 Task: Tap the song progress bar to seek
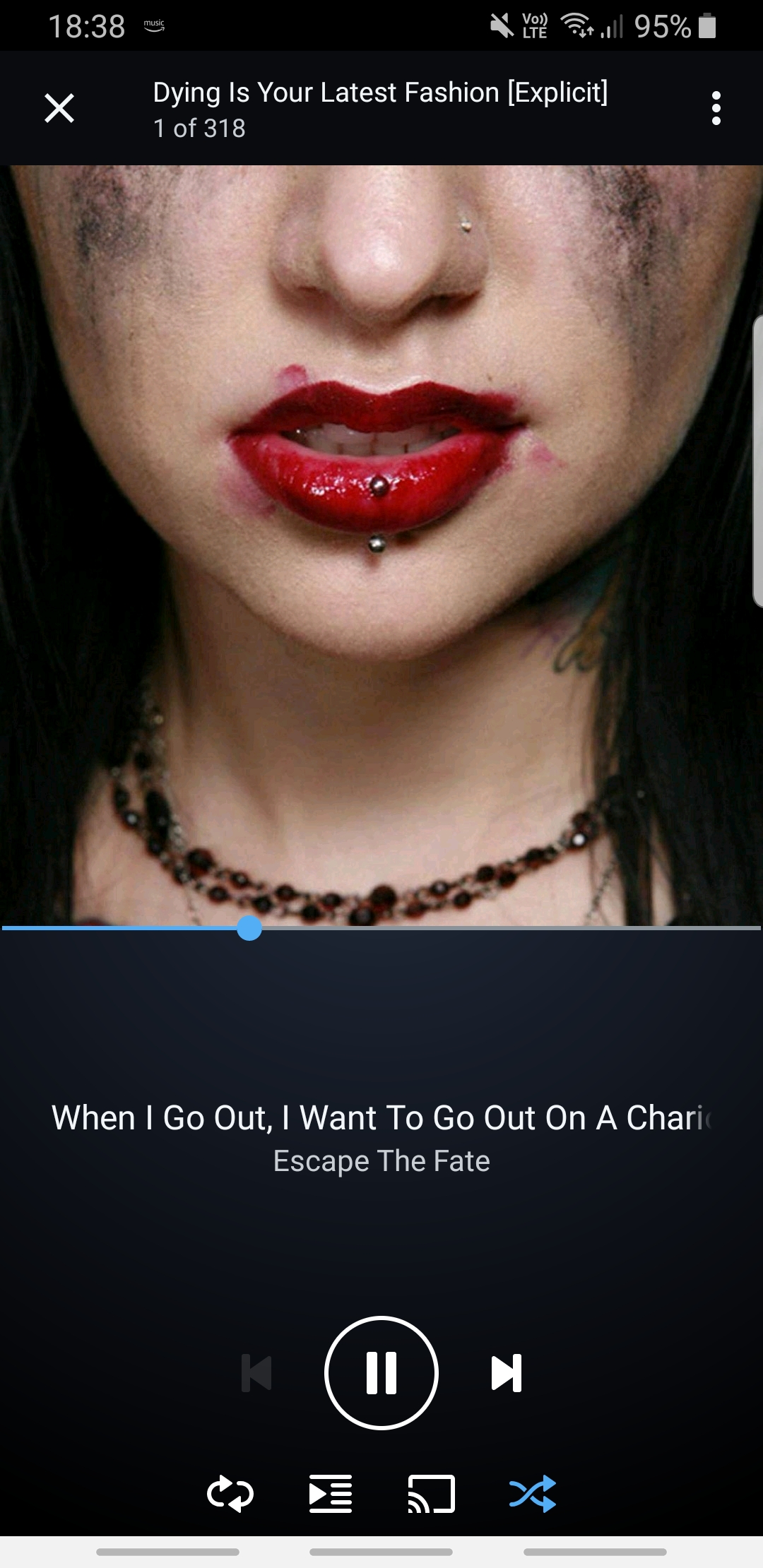[495, 928]
